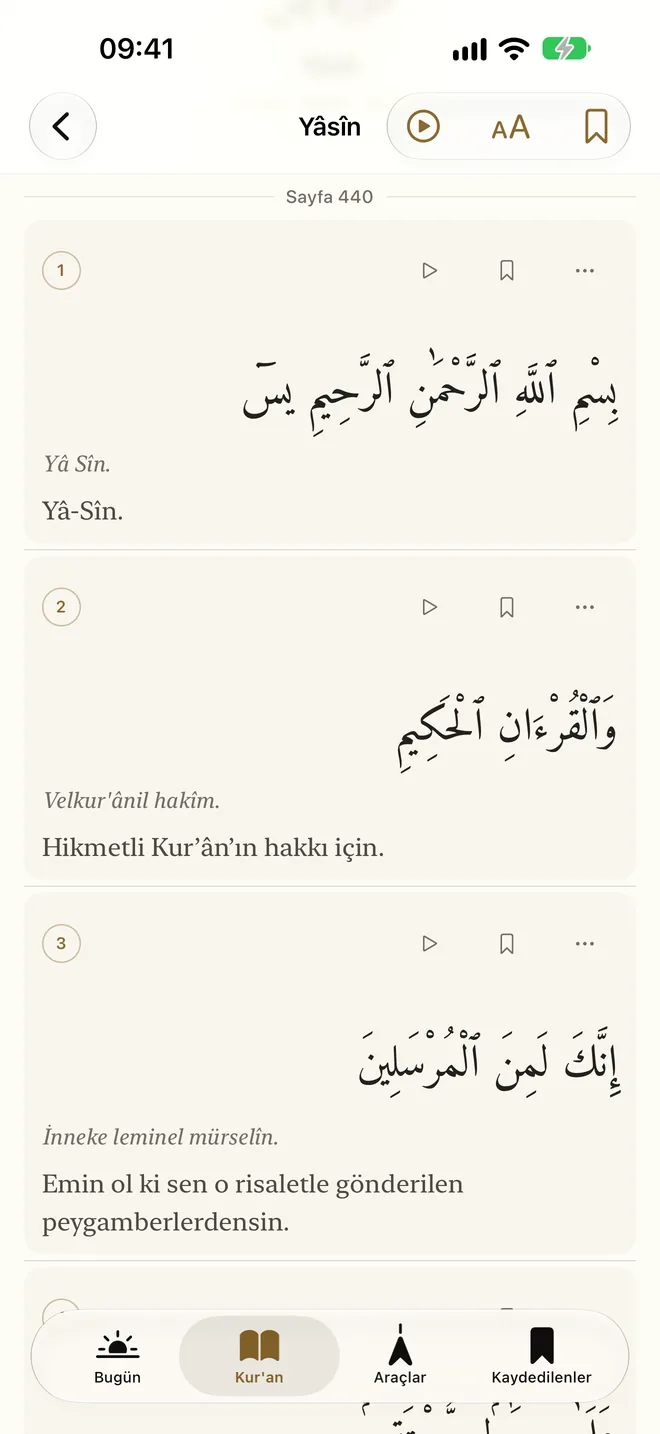660x1434 pixels.
Task: Open more options for verse 2
Action: click(585, 607)
